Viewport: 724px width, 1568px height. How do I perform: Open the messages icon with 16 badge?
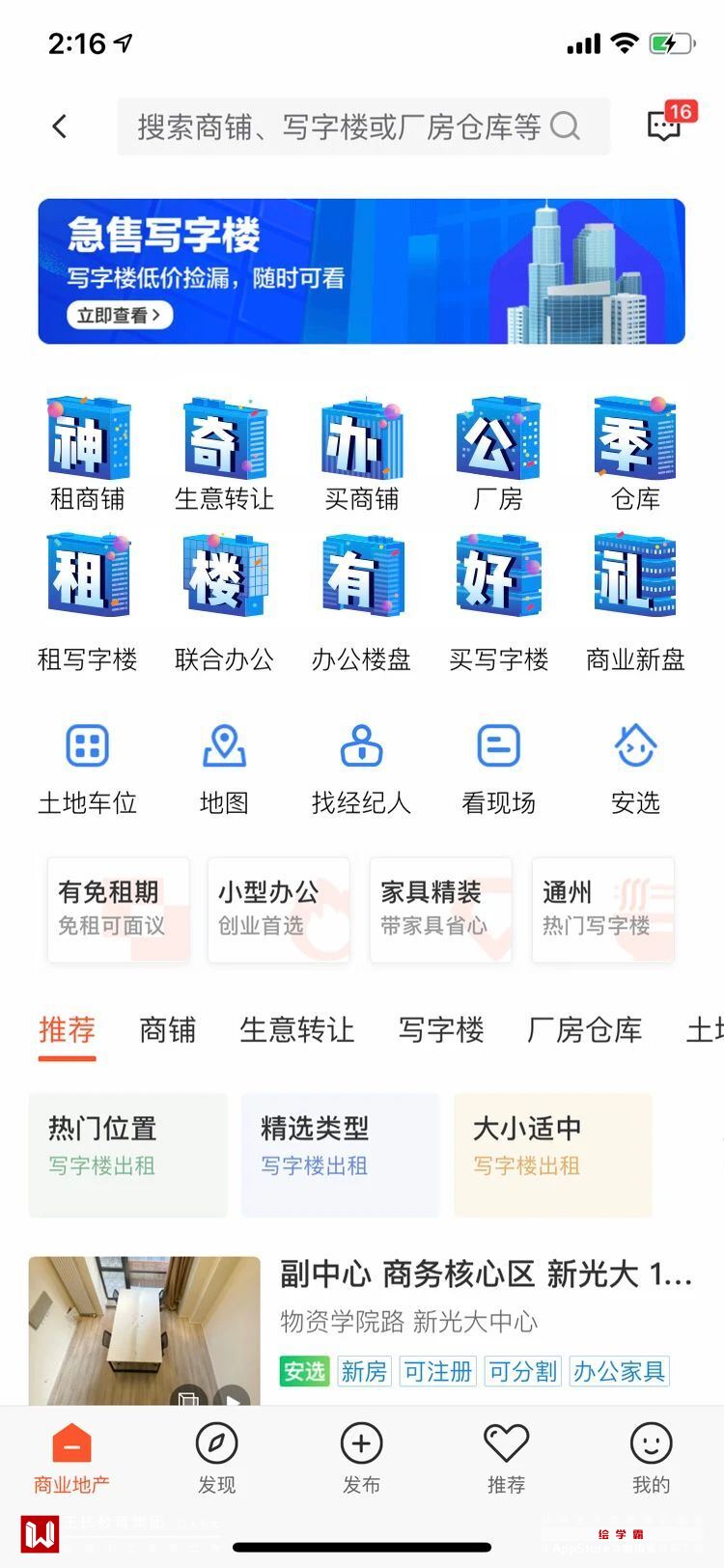664,126
